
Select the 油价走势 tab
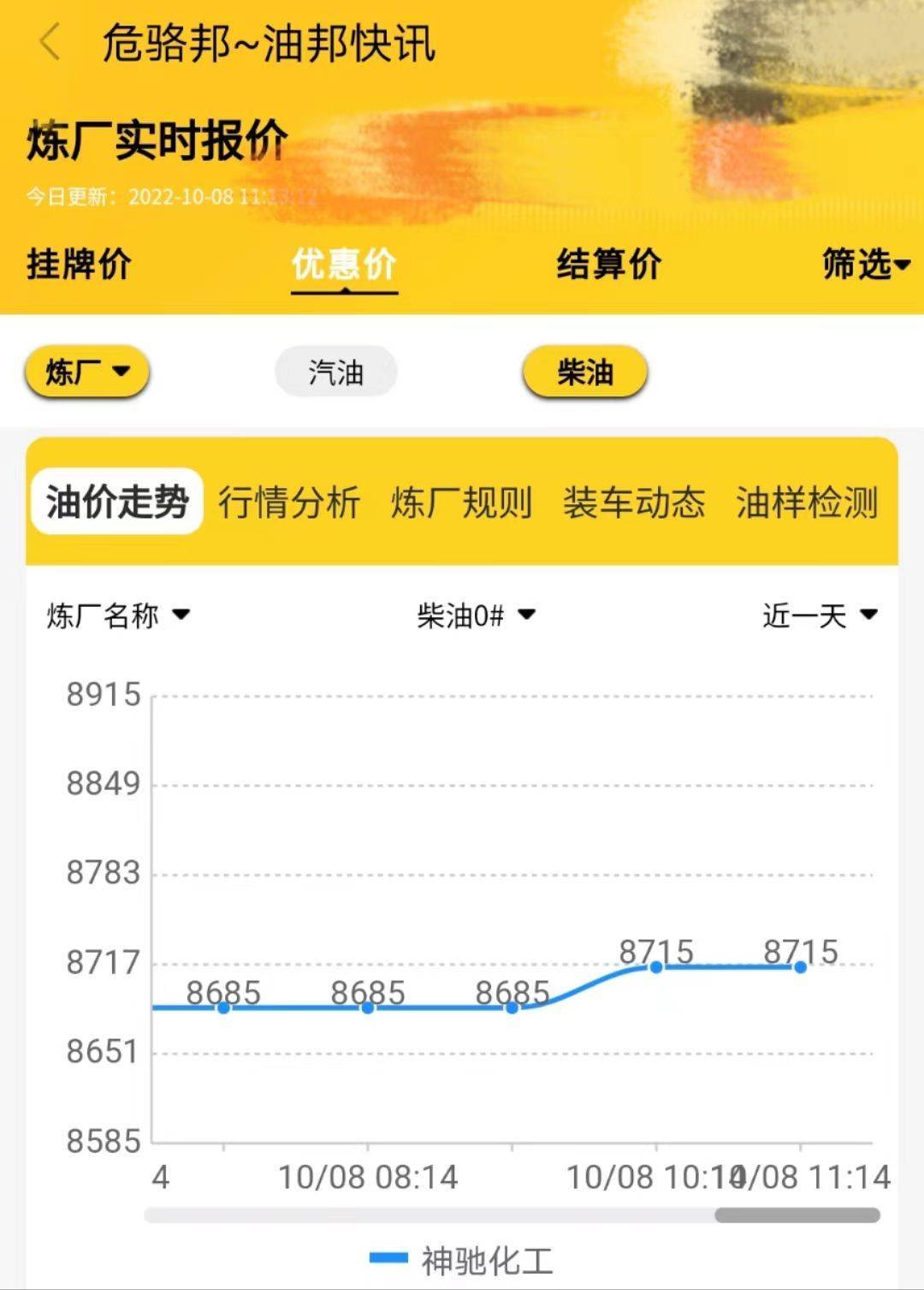(x=116, y=505)
